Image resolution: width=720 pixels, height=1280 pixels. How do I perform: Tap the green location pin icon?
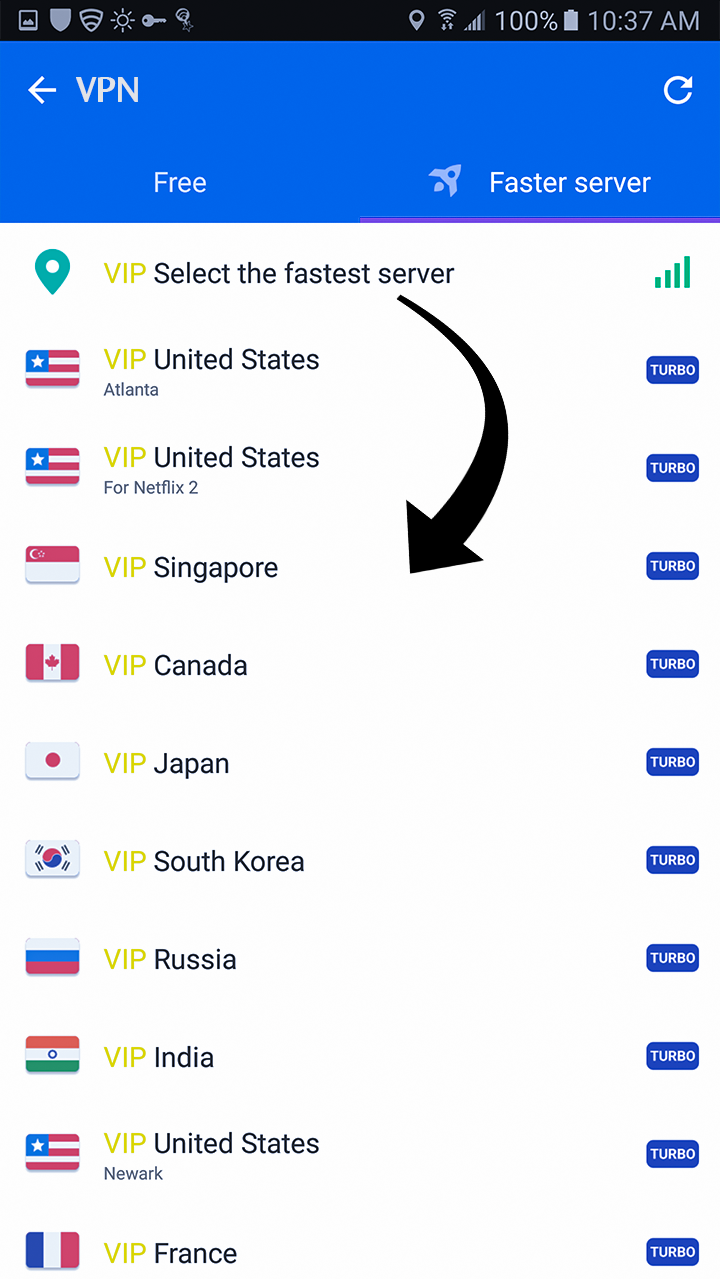52,272
